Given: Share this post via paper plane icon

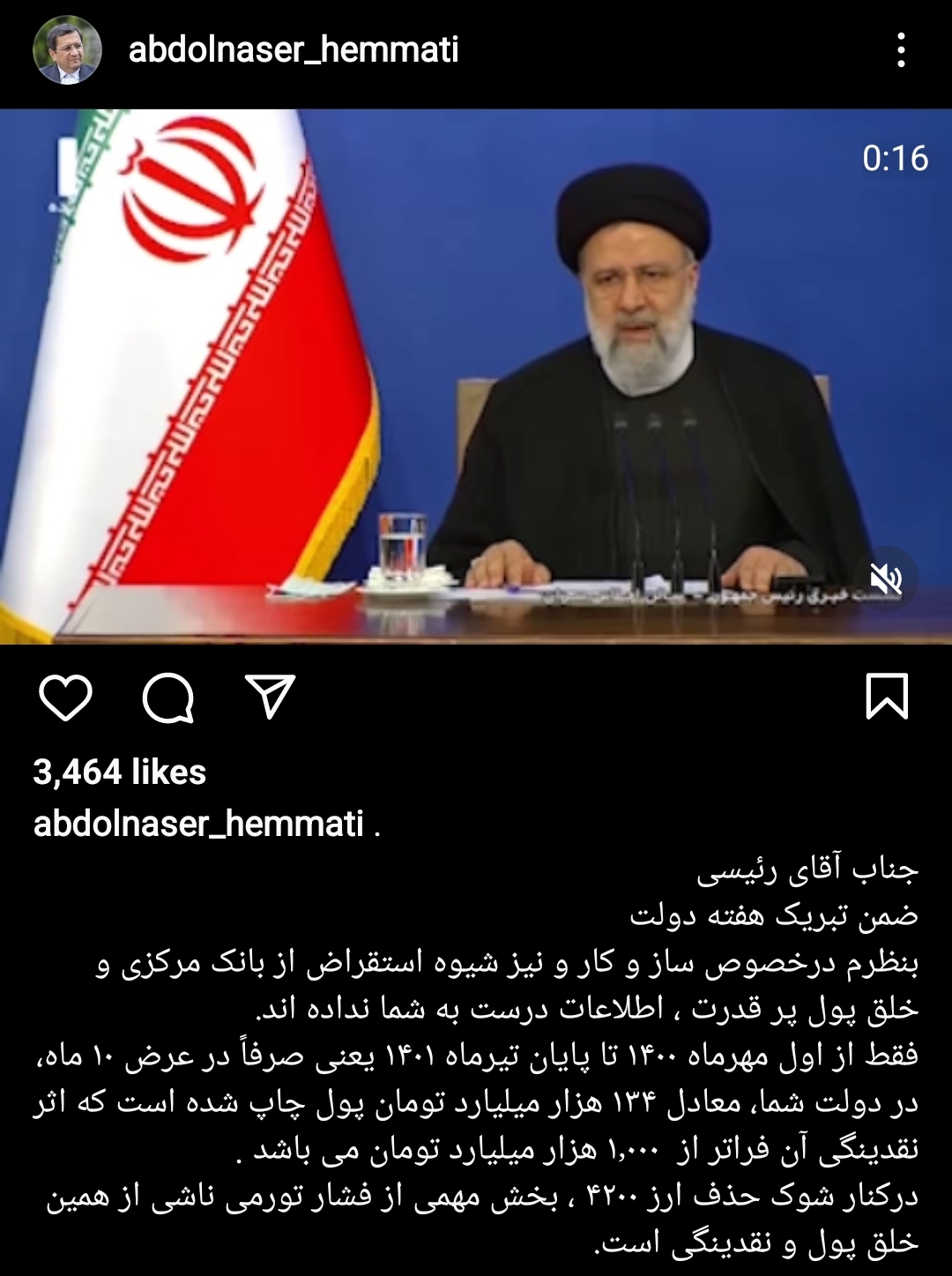Looking at the screenshot, I should (269, 698).
